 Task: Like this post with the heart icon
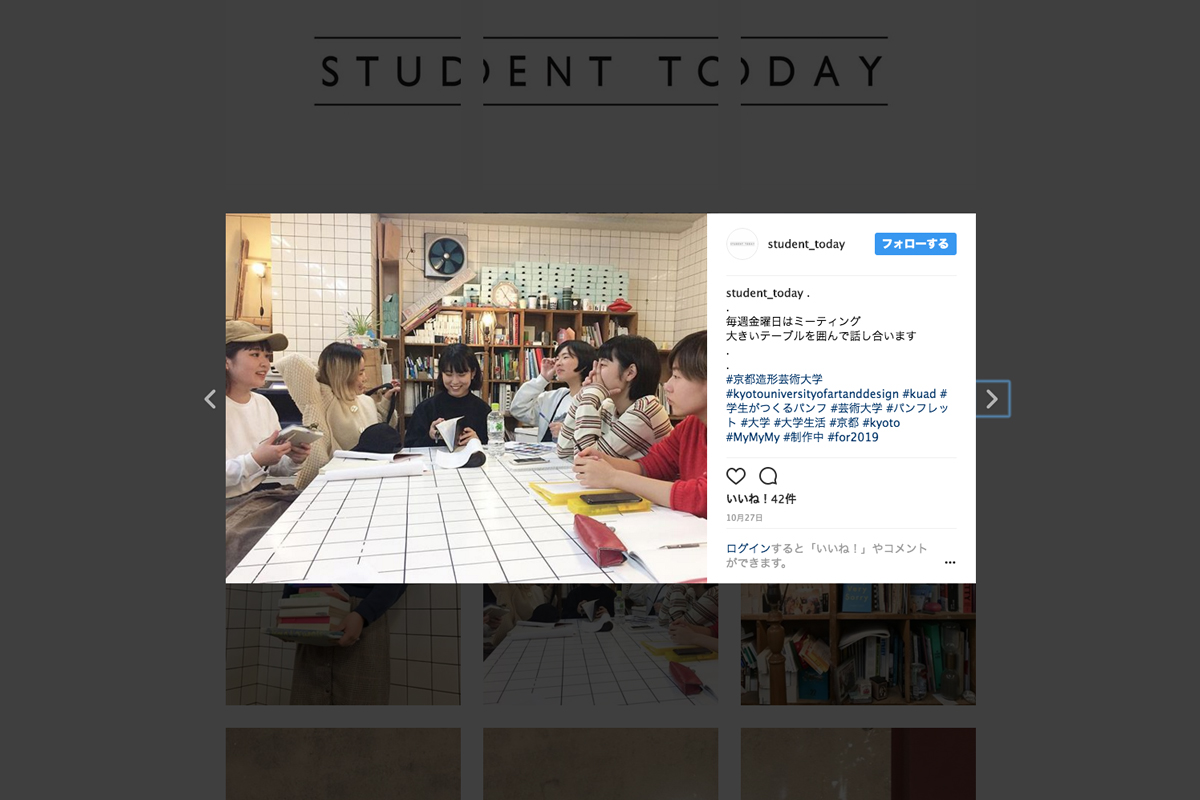tap(736, 476)
